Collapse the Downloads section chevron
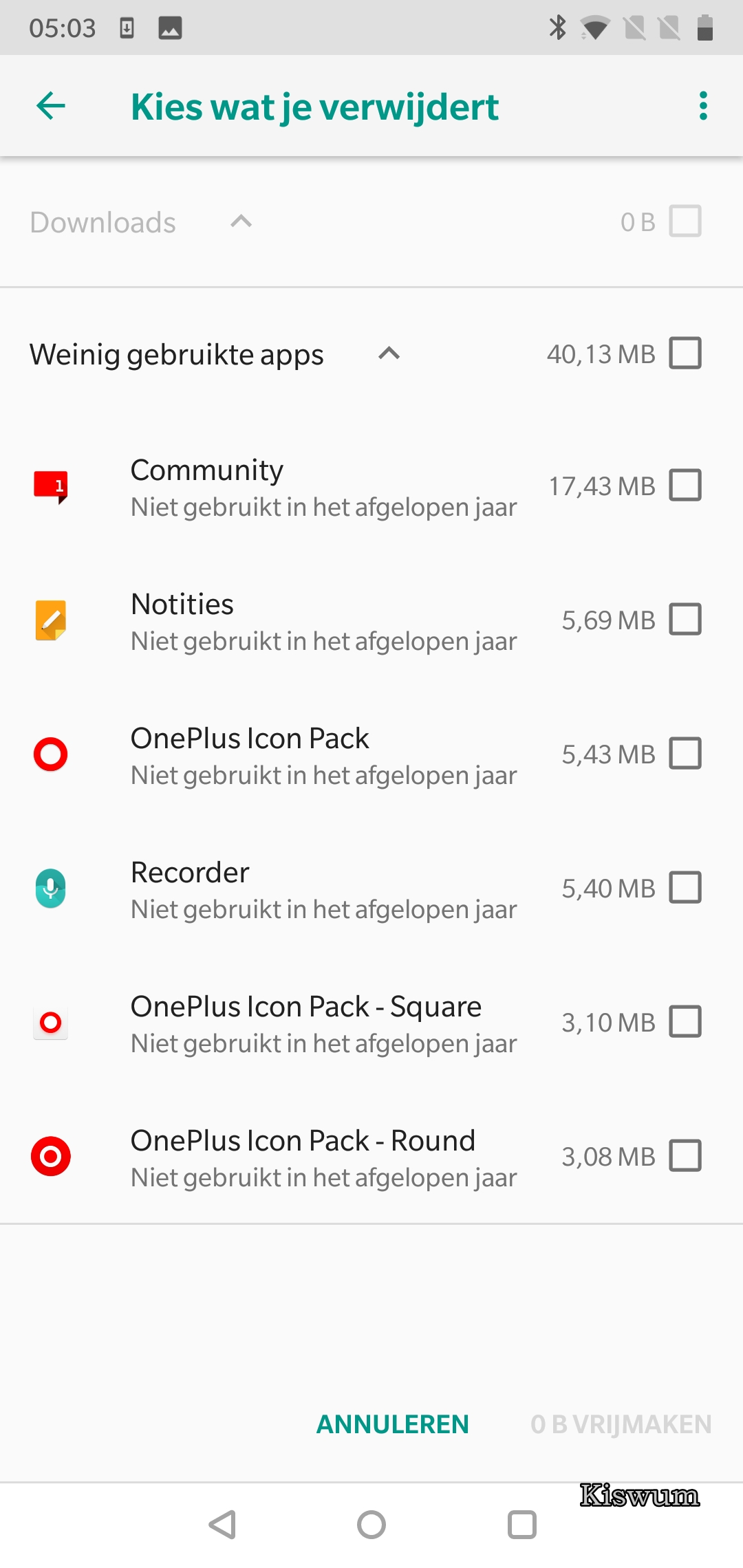 (x=241, y=221)
